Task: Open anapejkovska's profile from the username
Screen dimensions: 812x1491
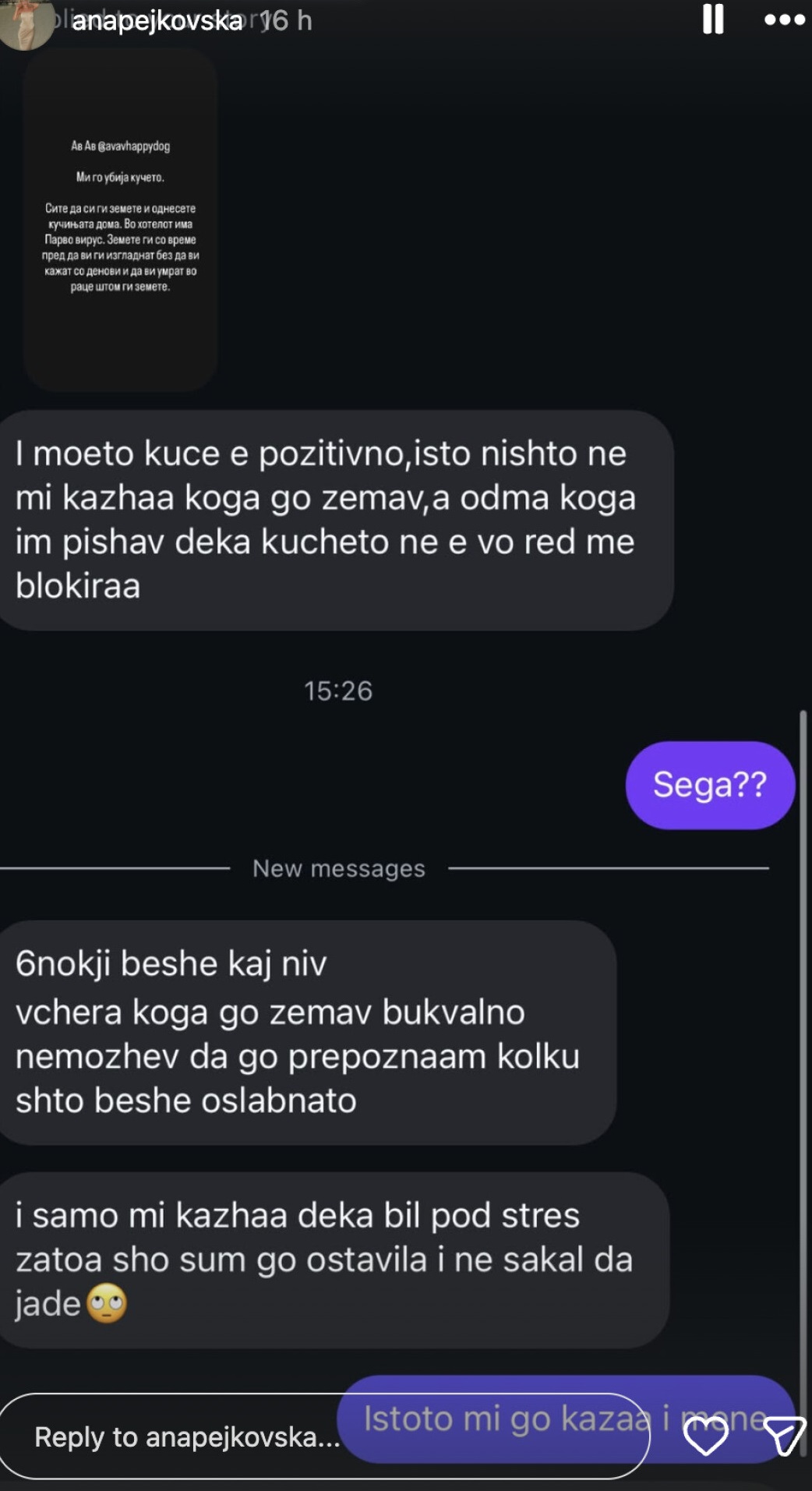Action: (157, 21)
